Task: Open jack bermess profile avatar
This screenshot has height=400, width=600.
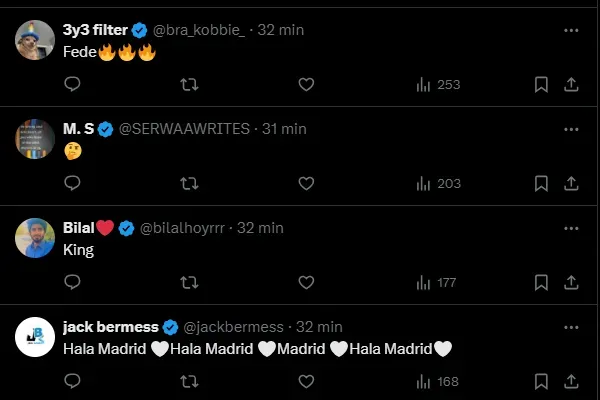Action: point(35,337)
